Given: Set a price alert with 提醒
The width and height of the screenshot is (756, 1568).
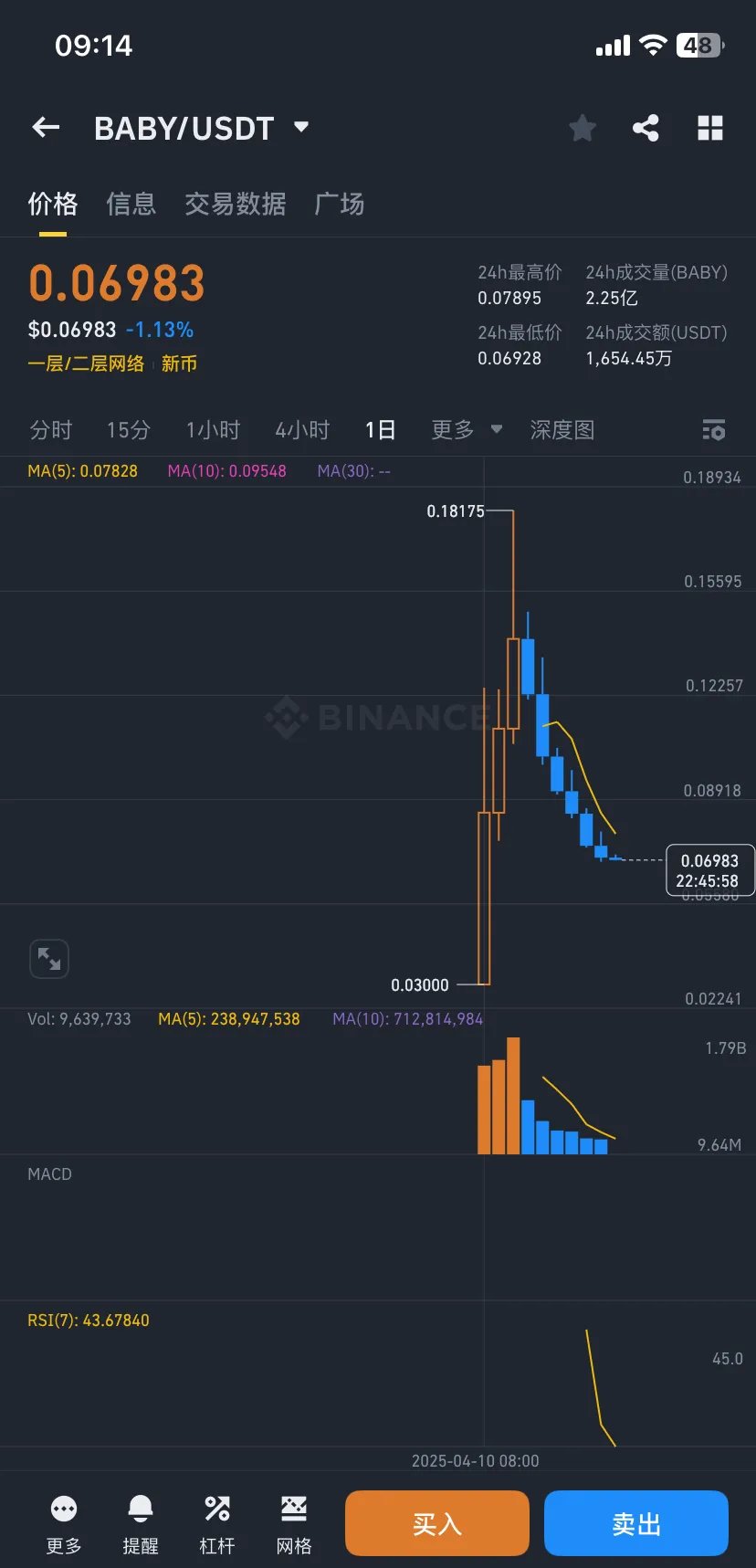Looking at the screenshot, I should tap(141, 1523).
